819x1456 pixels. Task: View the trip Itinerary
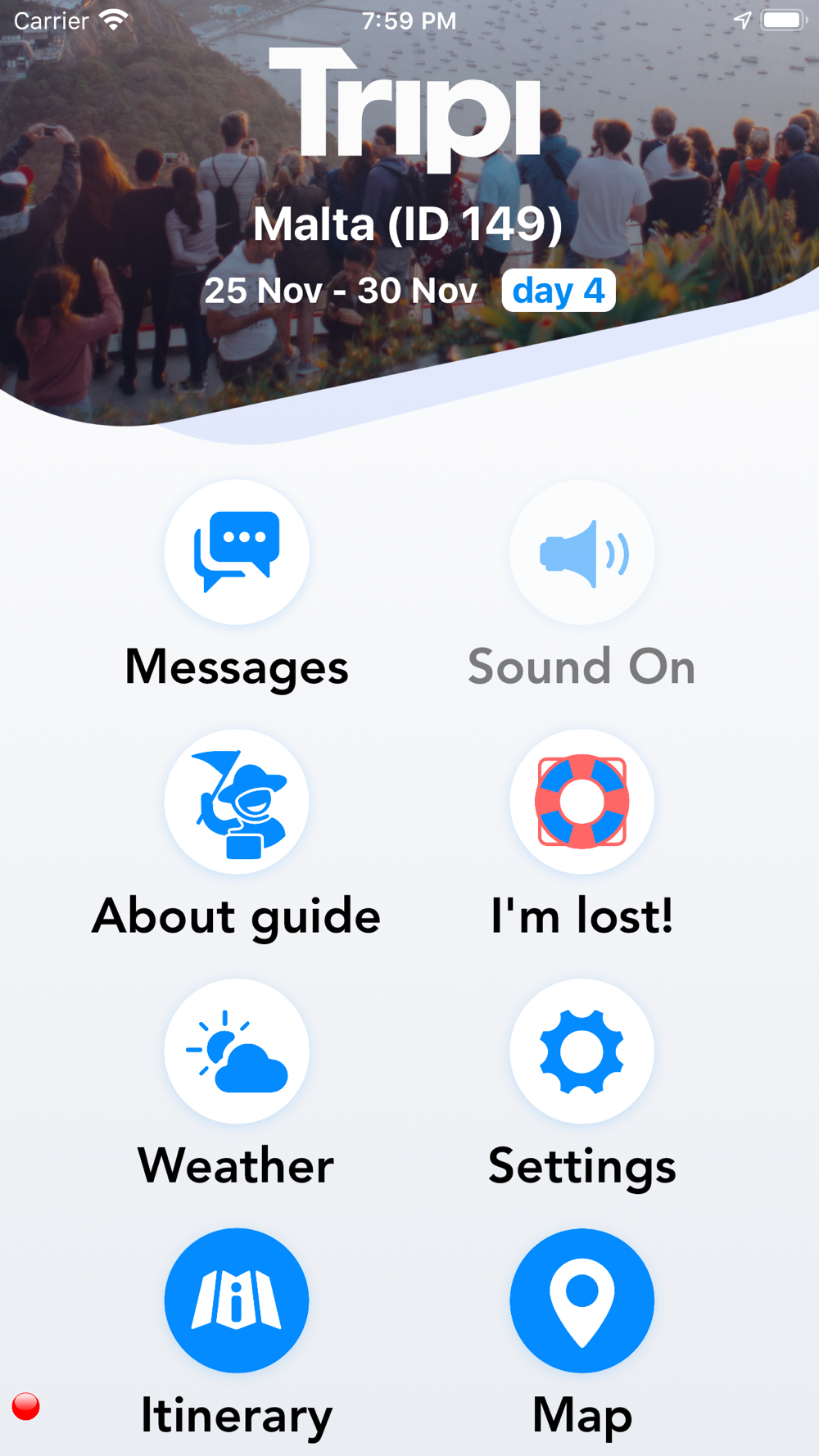pos(237,1300)
